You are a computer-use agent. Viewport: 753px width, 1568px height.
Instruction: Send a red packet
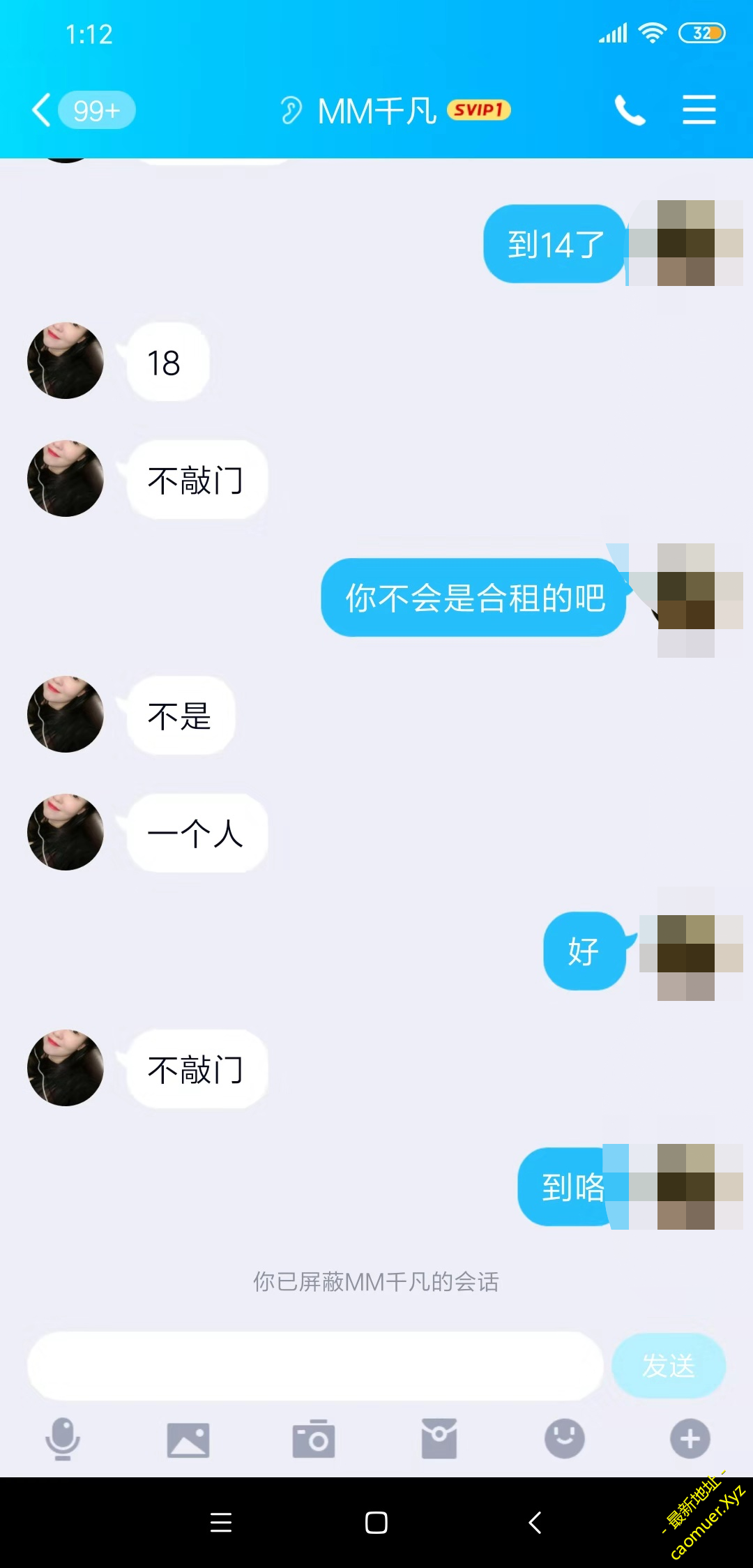[x=439, y=1439]
